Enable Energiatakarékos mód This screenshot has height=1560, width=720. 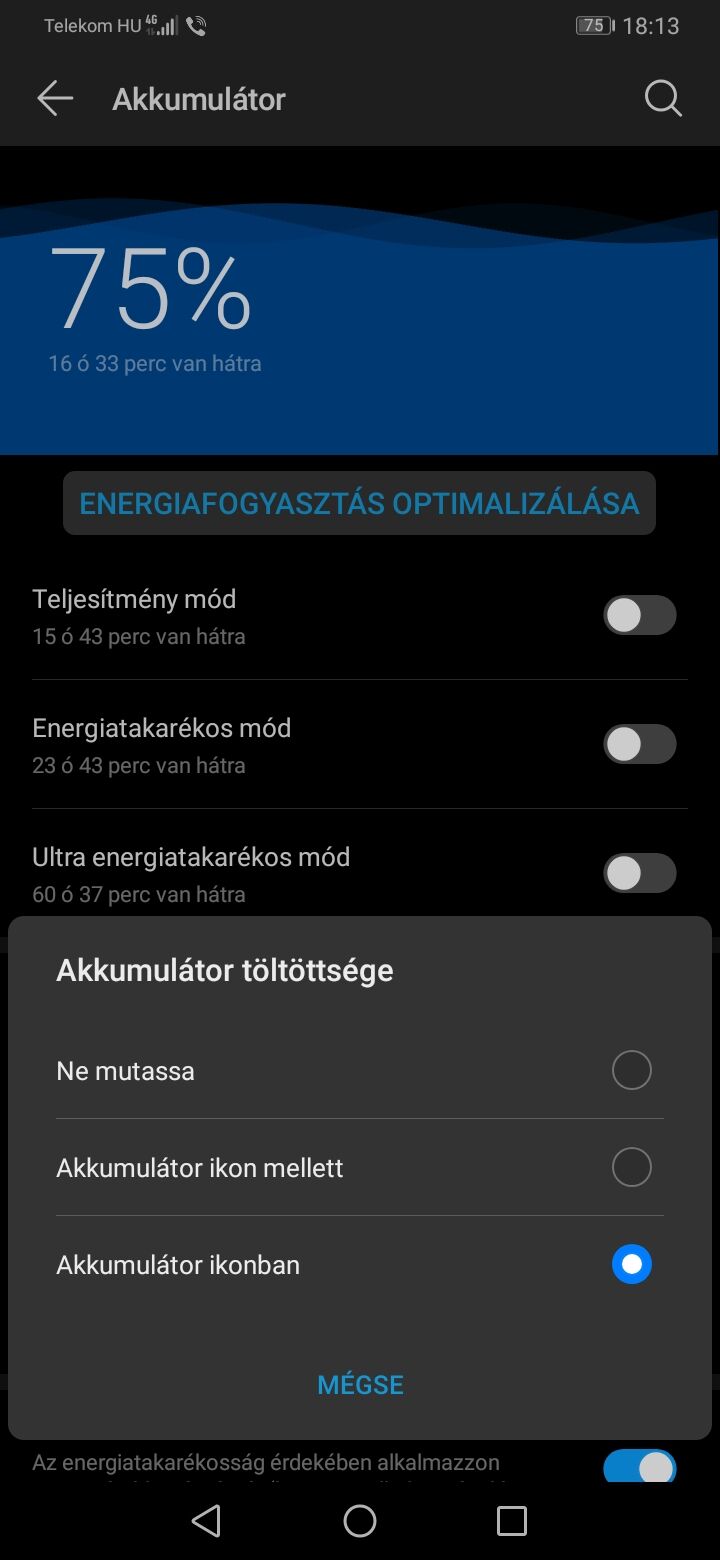640,744
